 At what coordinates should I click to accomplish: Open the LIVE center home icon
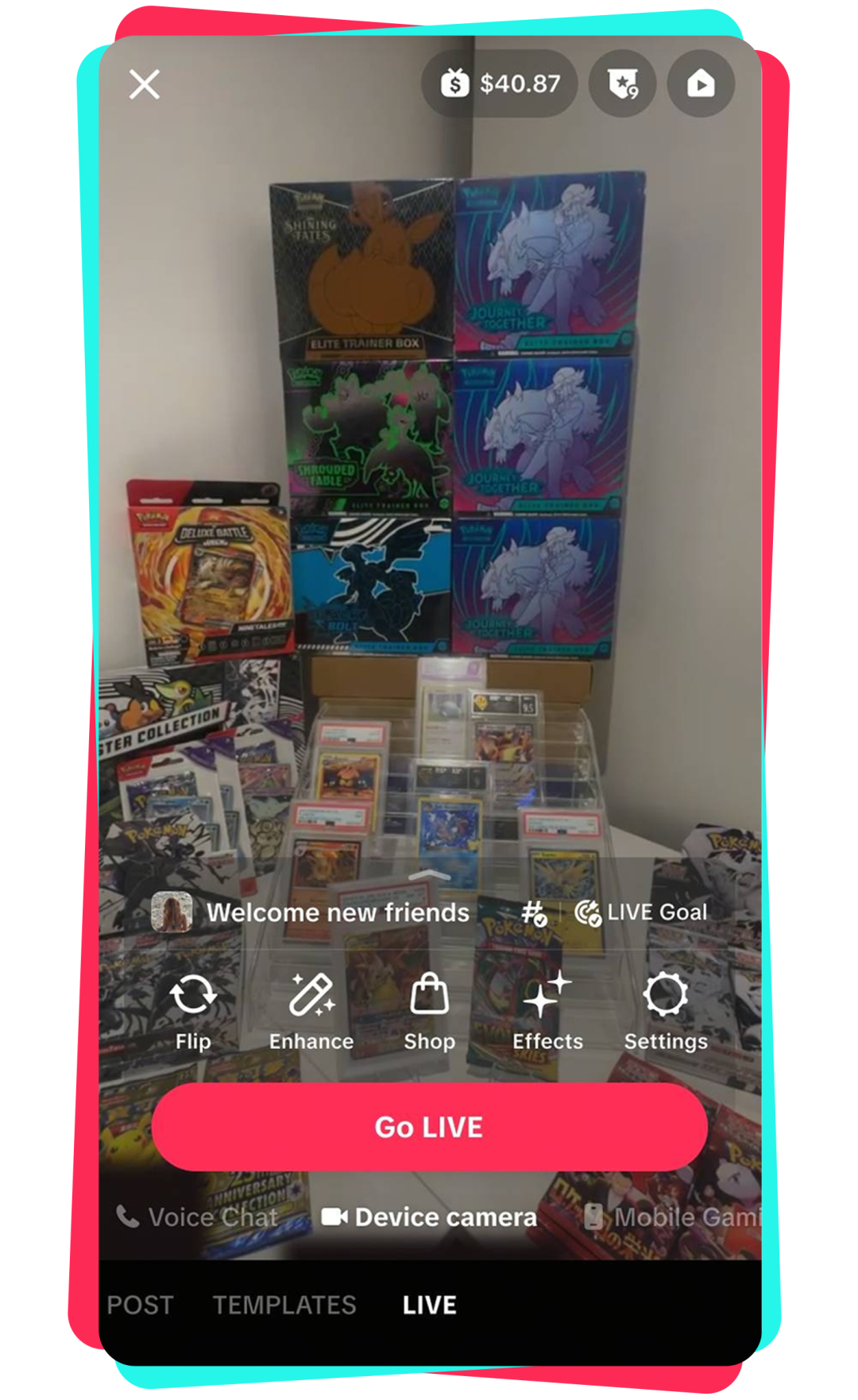(701, 83)
